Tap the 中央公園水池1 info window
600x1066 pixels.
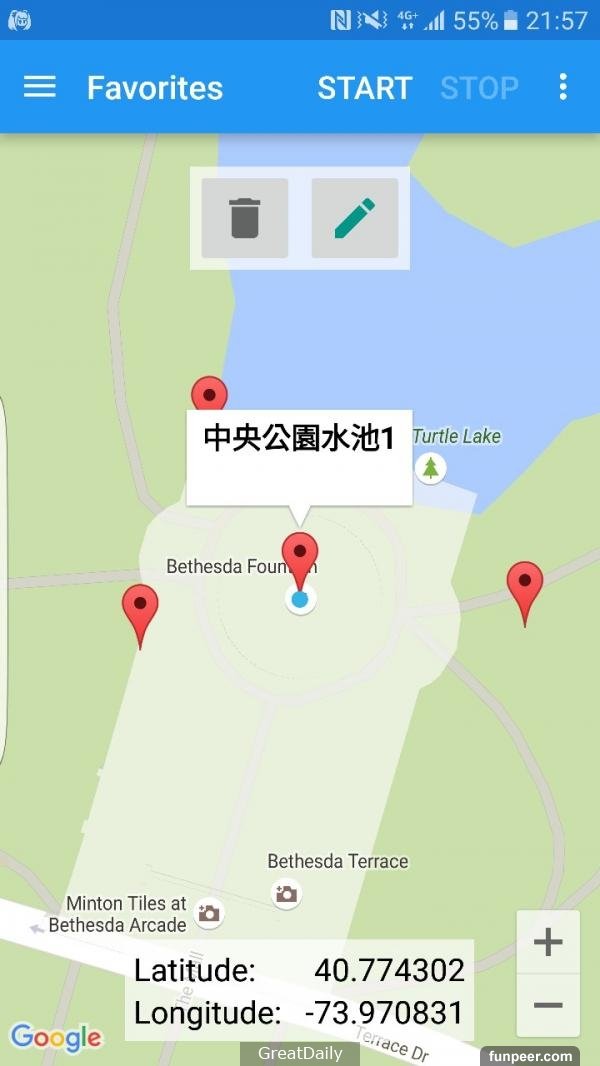(x=299, y=455)
